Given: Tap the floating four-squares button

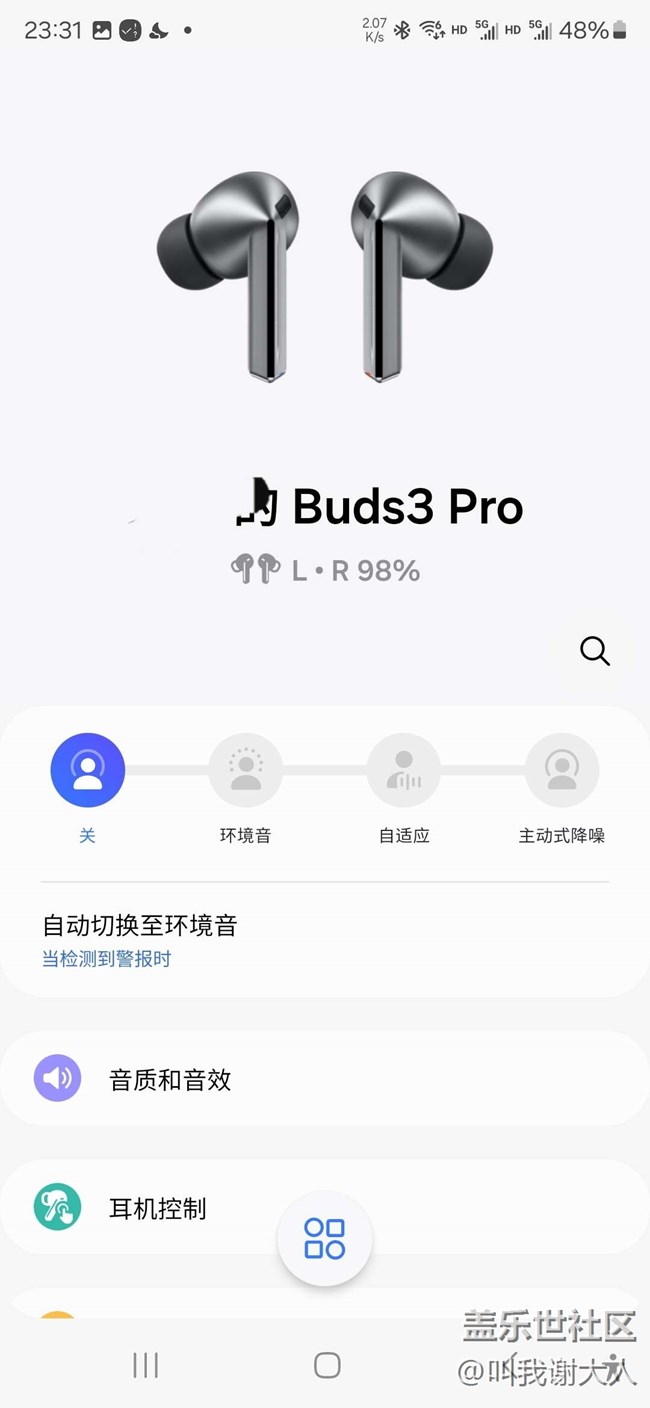Looking at the screenshot, I should coord(325,1238).
